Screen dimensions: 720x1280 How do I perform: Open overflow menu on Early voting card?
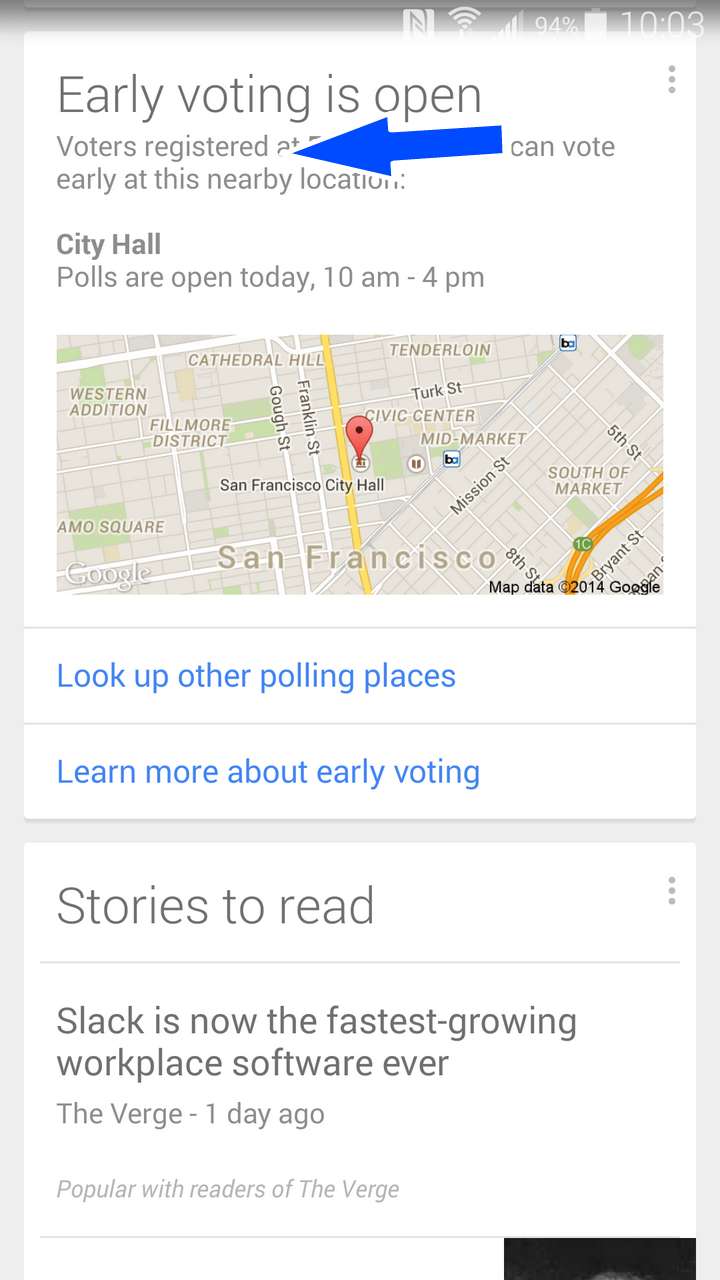coord(671,79)
